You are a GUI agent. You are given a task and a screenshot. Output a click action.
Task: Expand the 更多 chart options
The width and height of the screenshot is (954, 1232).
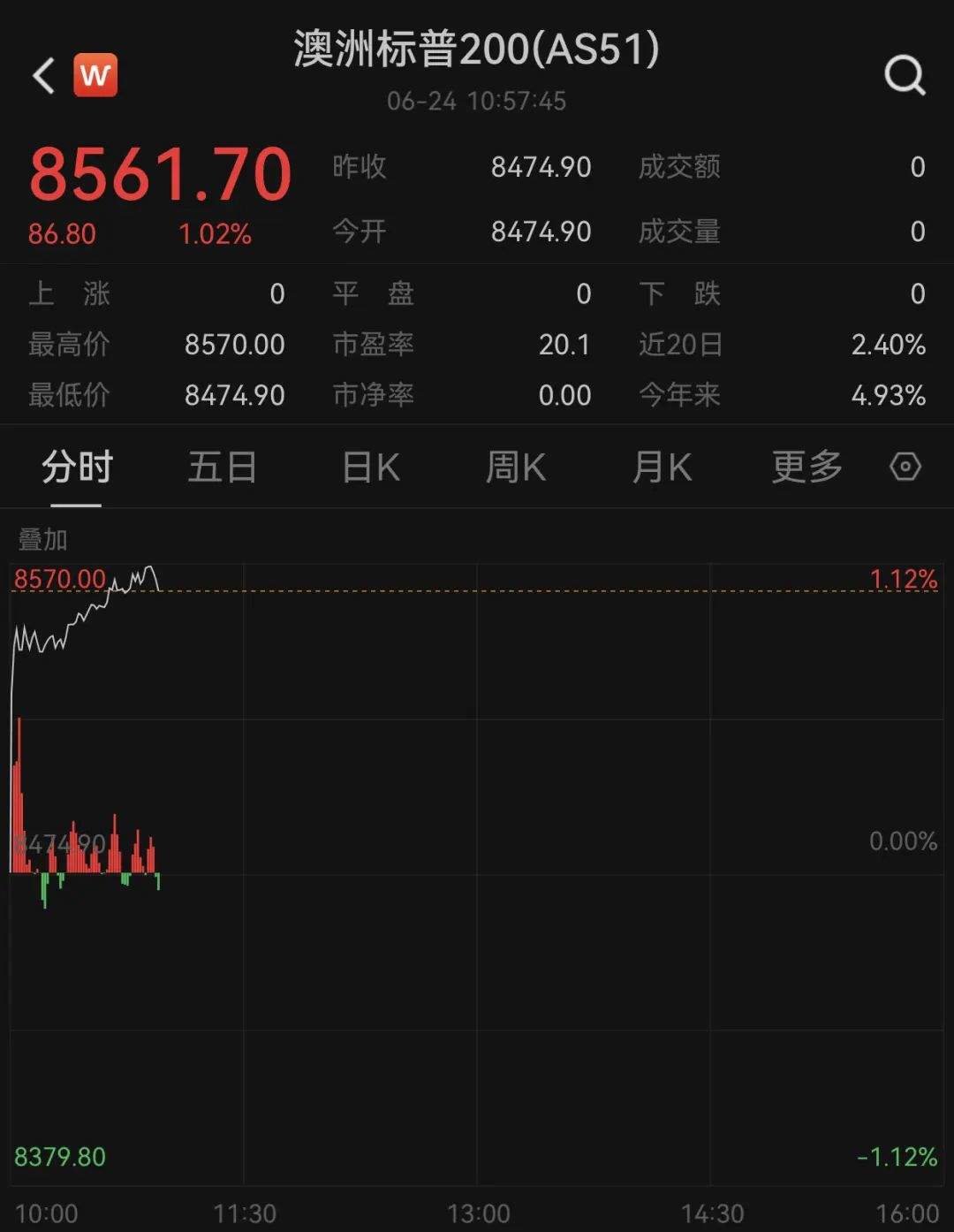pyautogui.click(x=806, y=467)
